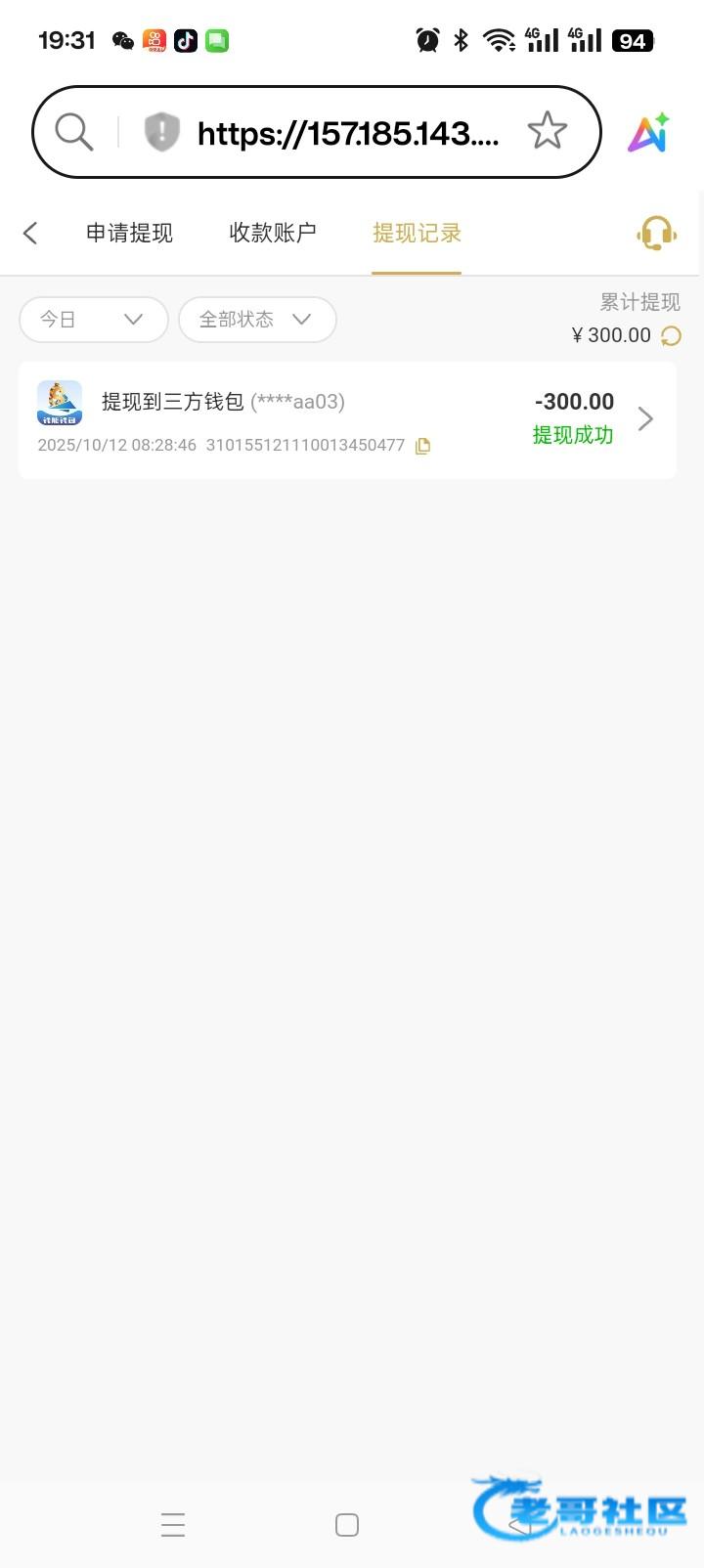Refresh the 累计提现 total amount
Viewport: 704px width, 1568px height.
click(671, 336)
